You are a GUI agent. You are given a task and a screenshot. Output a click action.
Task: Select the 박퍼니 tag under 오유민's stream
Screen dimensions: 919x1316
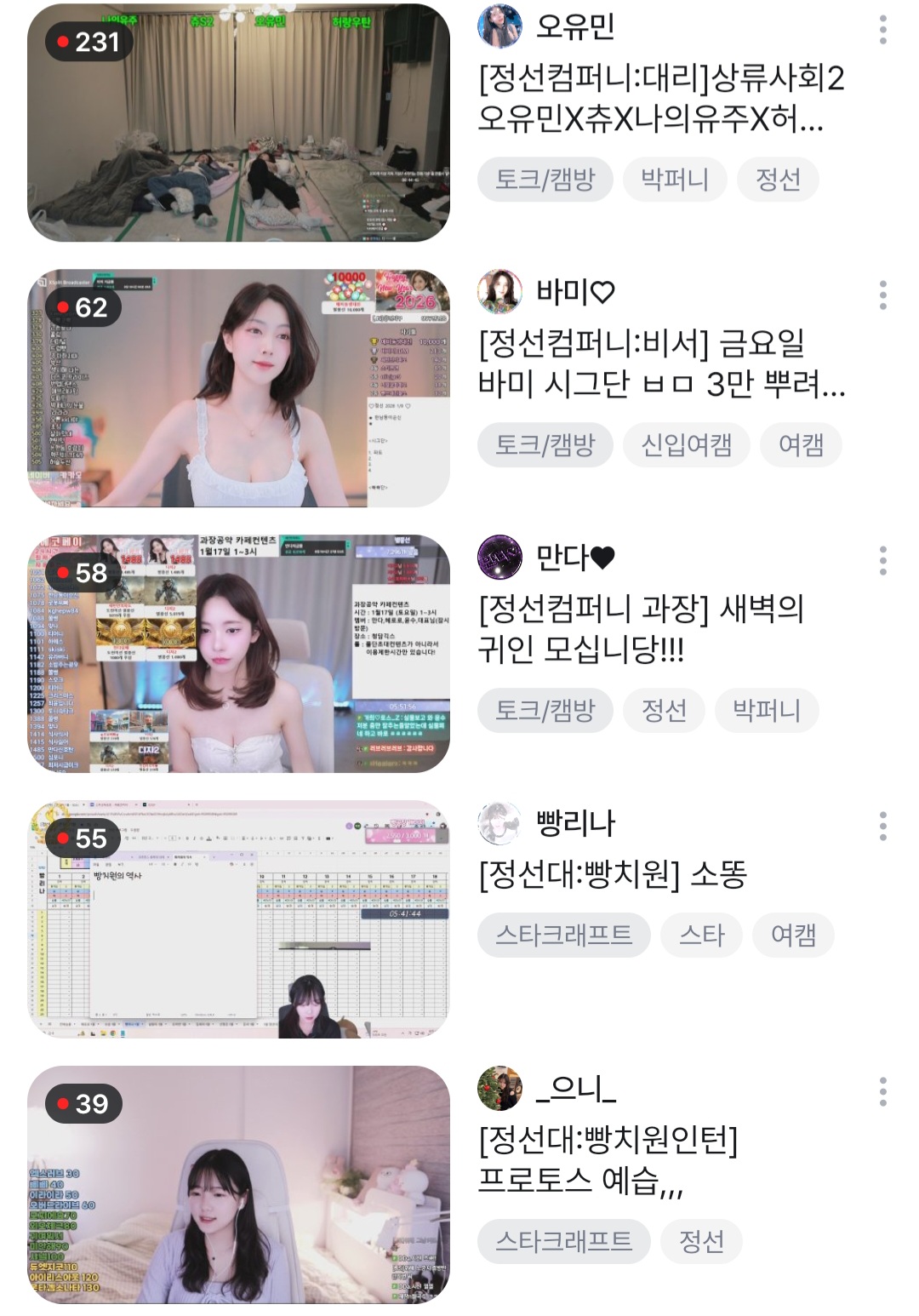click(674, 180)
